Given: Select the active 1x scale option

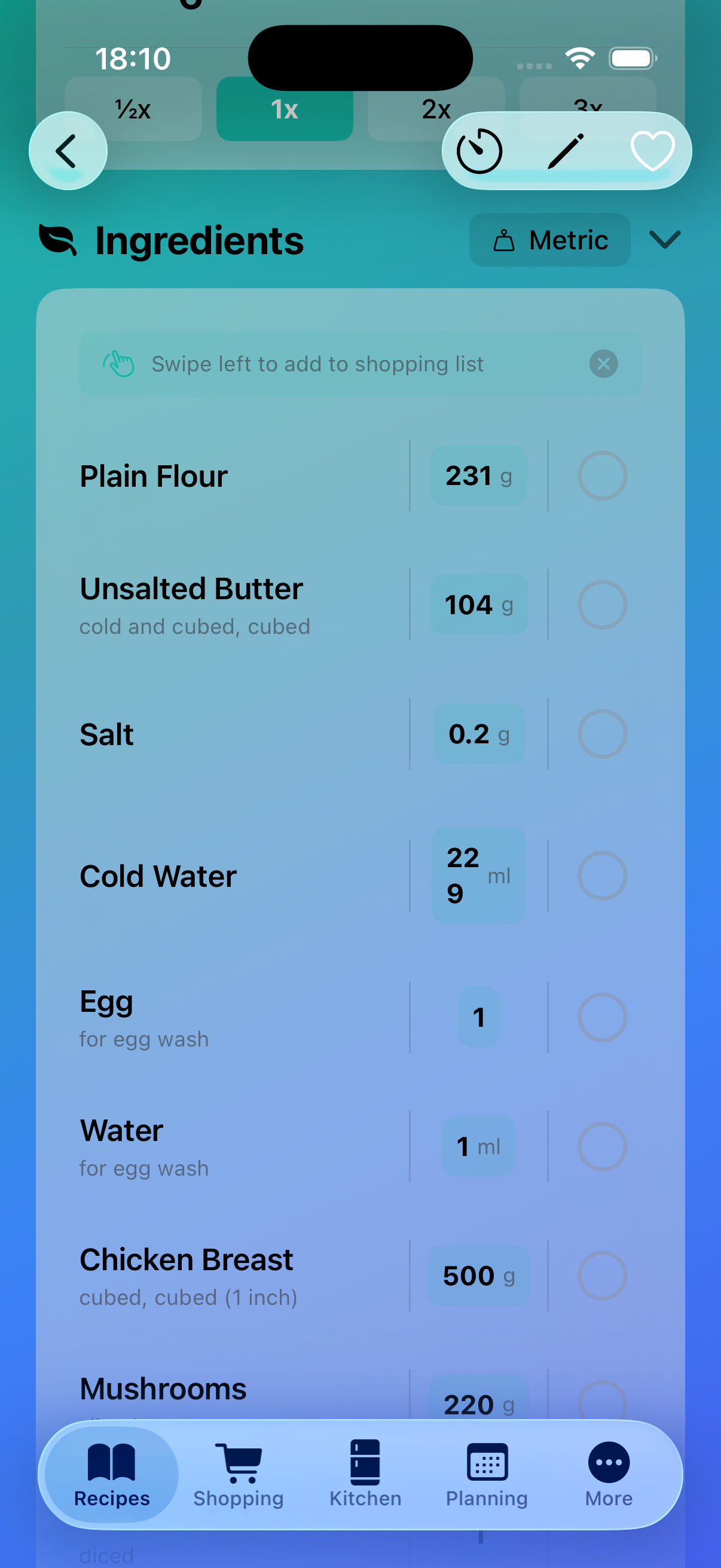Looking at the screenshot, I should (x=284, y=110).
